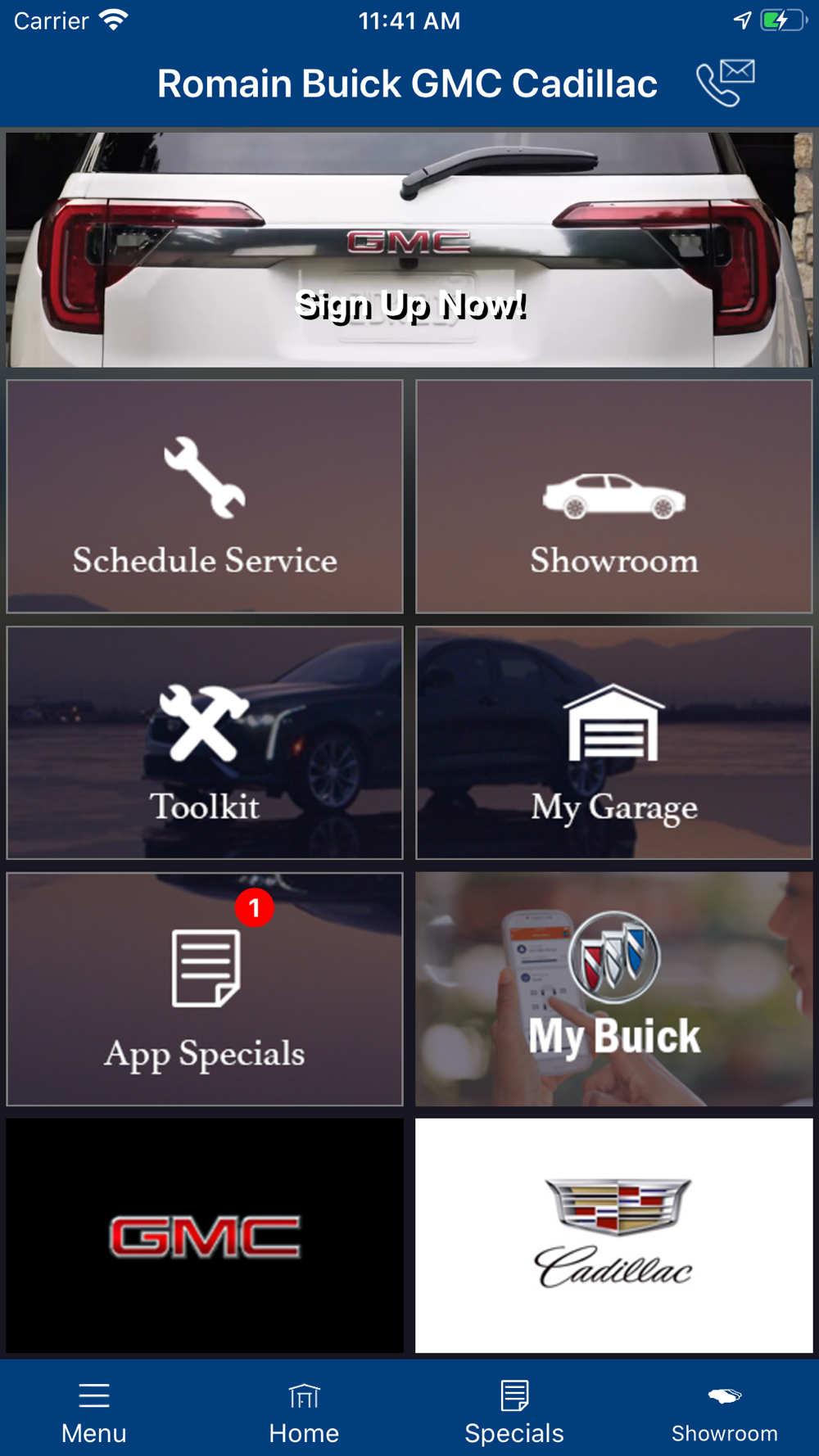Switch to the Specials tab
This screenshot has width=819, height=1456.
tap(514, 1412)
